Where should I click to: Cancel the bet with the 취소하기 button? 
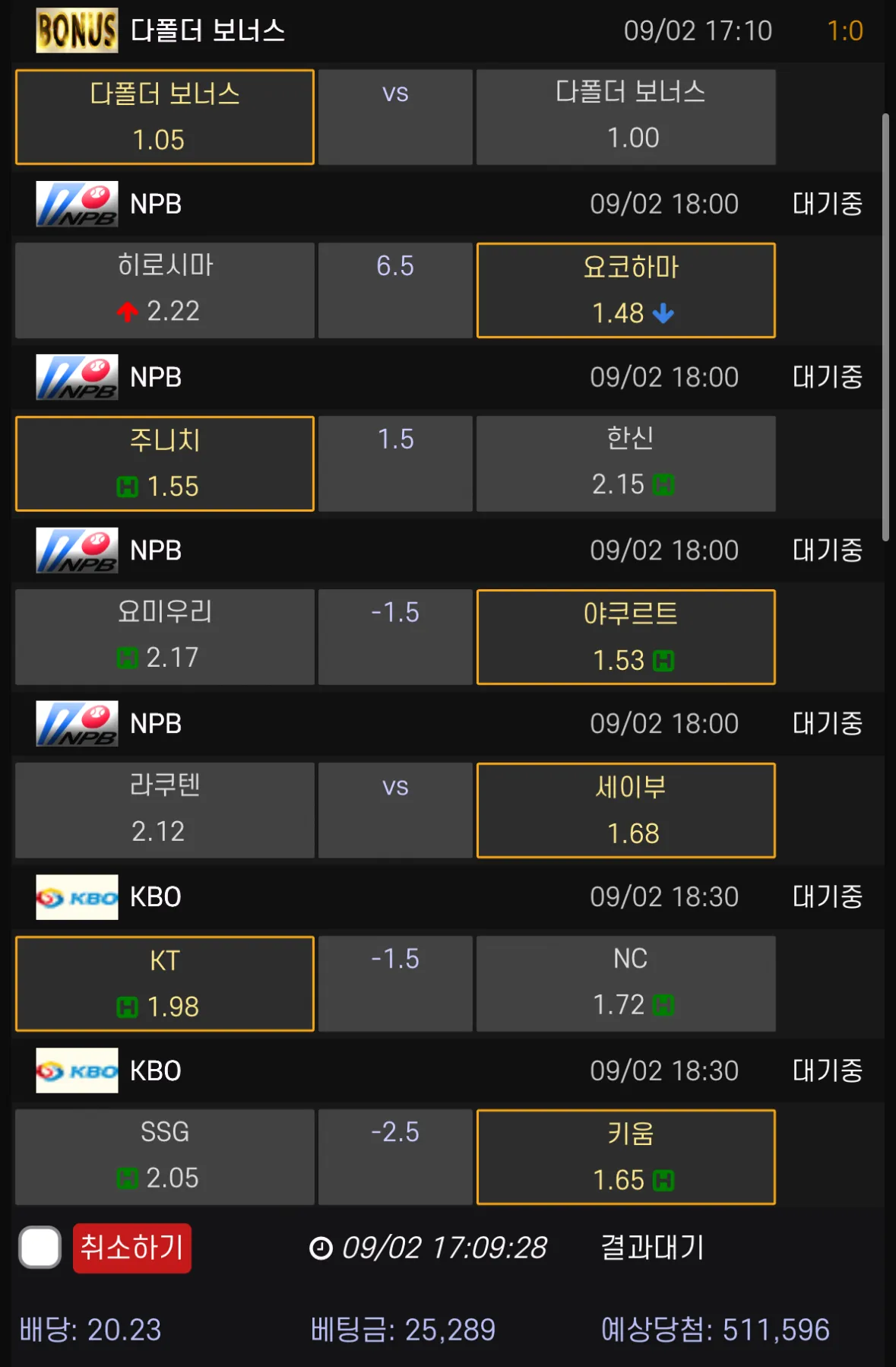[x=132, y=1248]
